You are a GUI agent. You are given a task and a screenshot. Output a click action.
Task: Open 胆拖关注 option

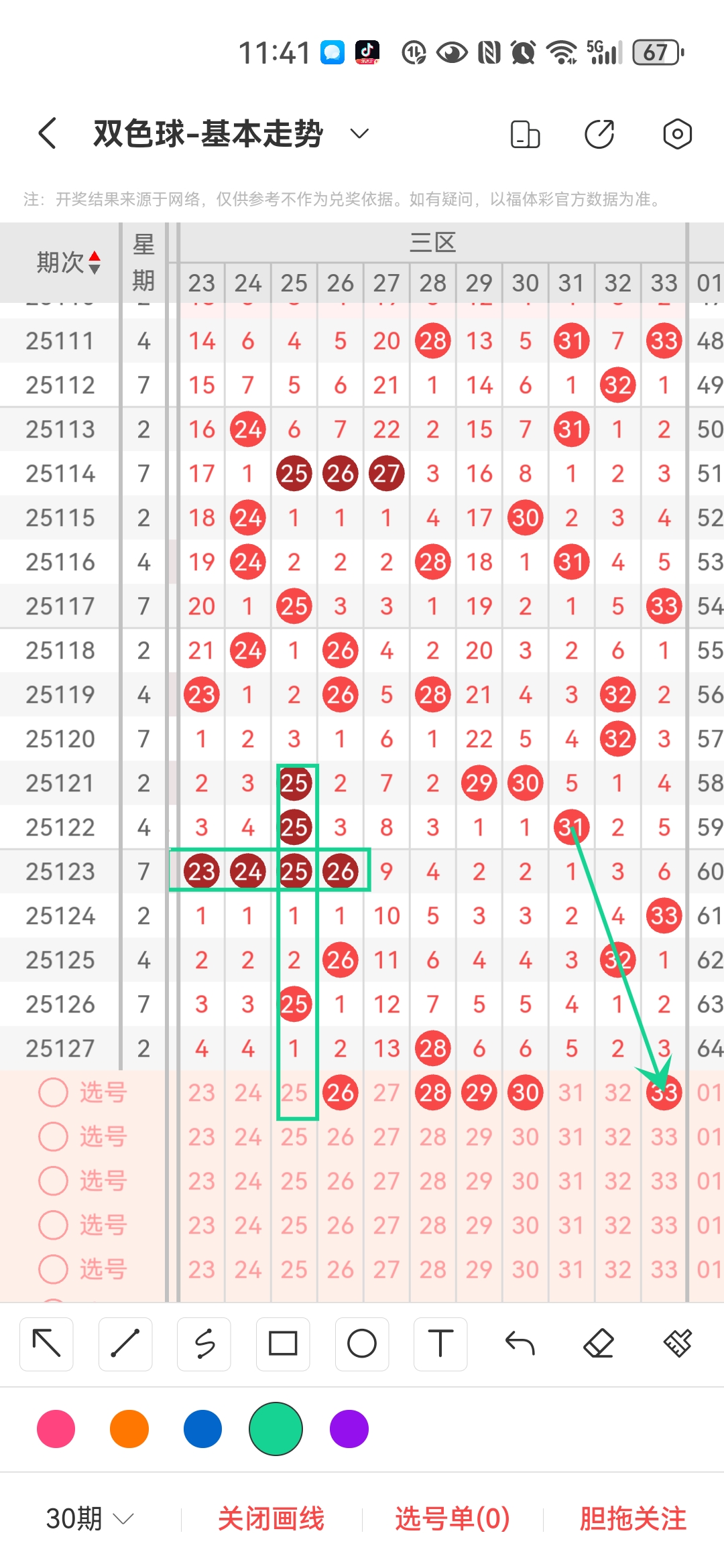[633, 1518]
